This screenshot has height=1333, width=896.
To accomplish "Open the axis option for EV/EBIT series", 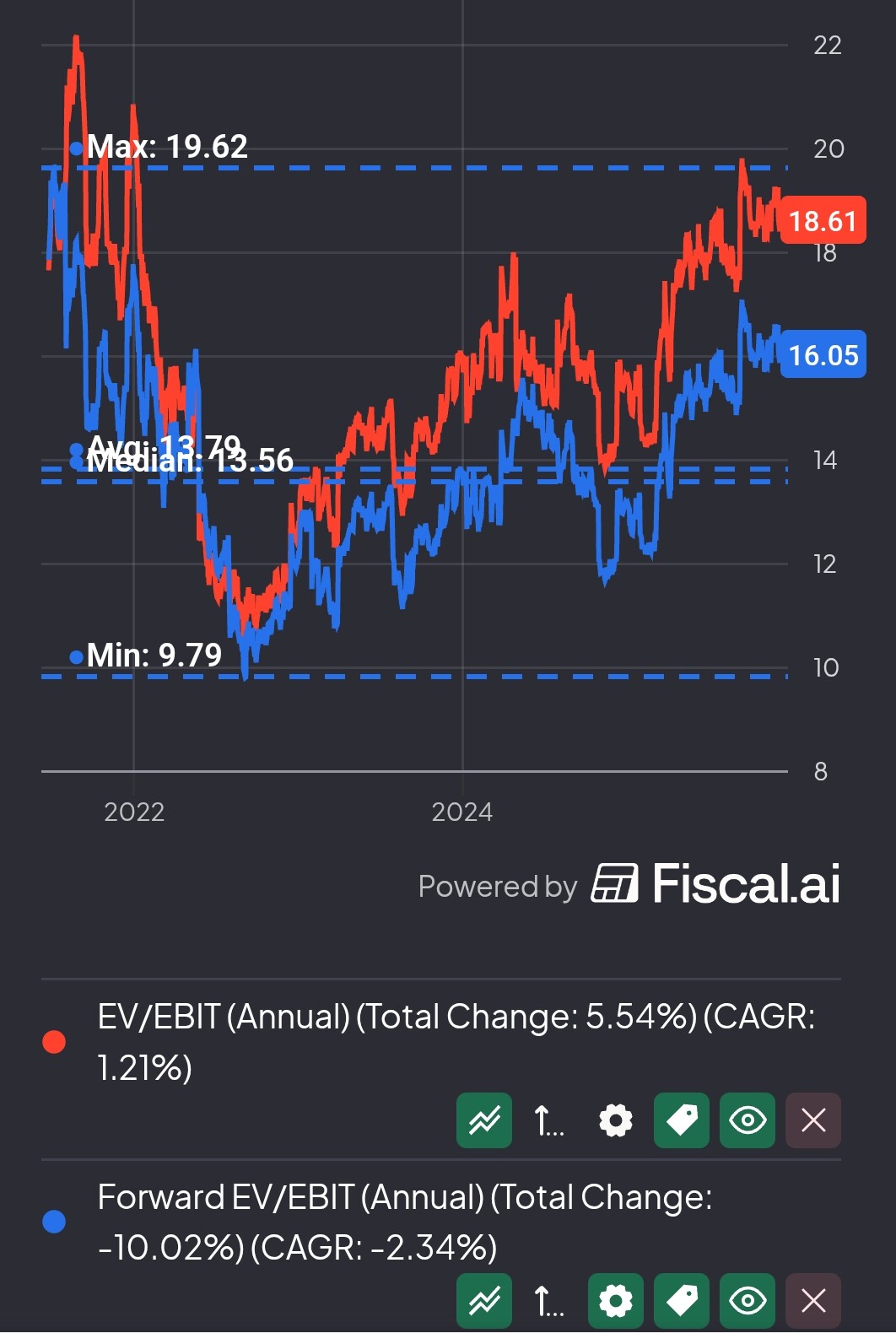I will coord(549,1120).
